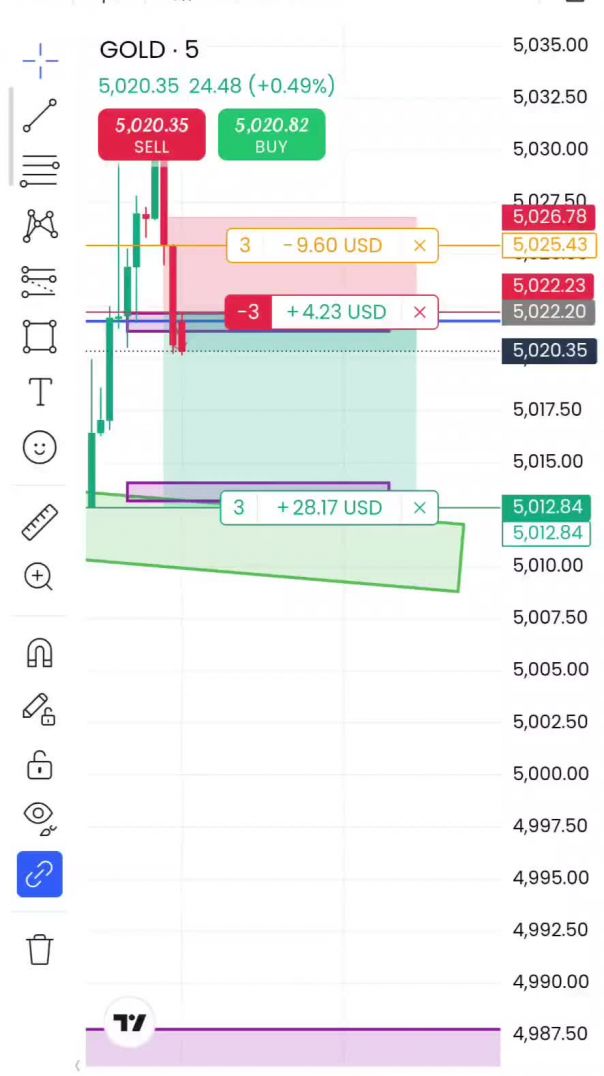The height and width of the screenshot is (1076, 604).
Task: Close the +4.23 USD position
Action: click(420, 312)
